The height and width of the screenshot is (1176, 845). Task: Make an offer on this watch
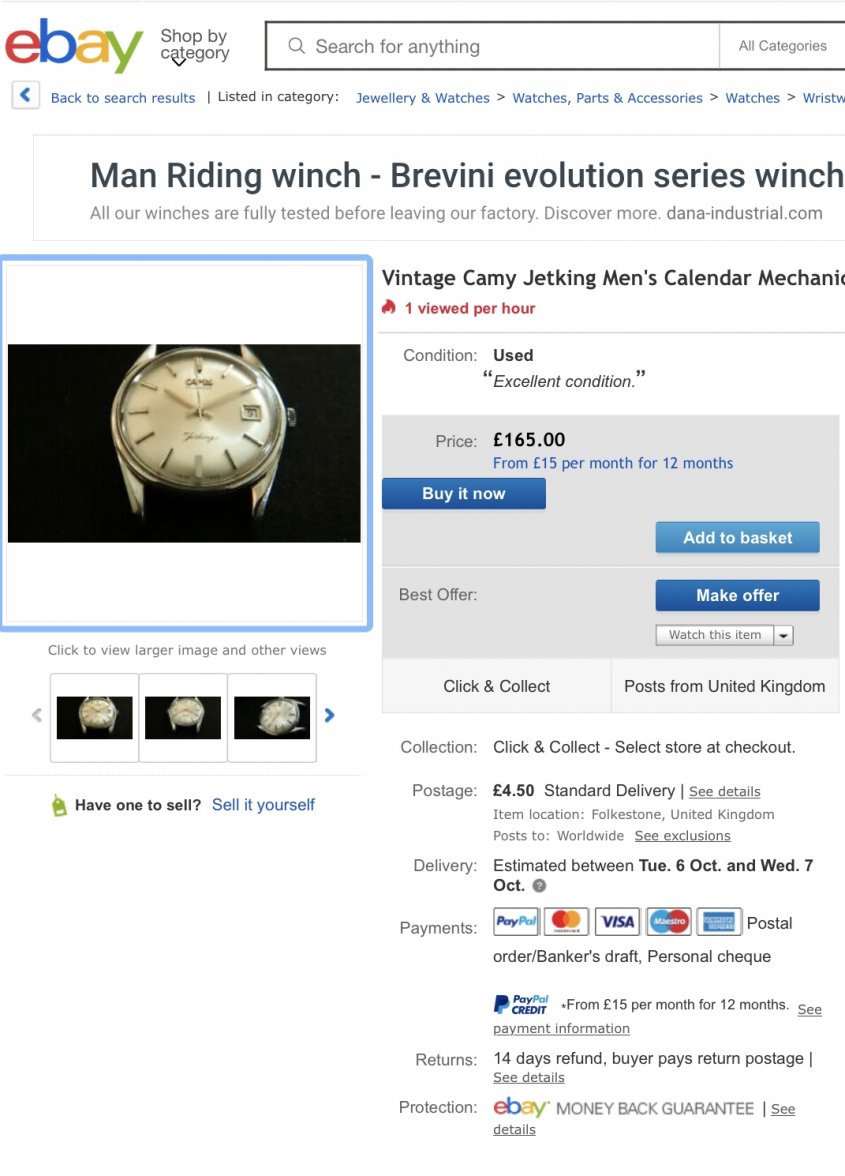(737, 596)
